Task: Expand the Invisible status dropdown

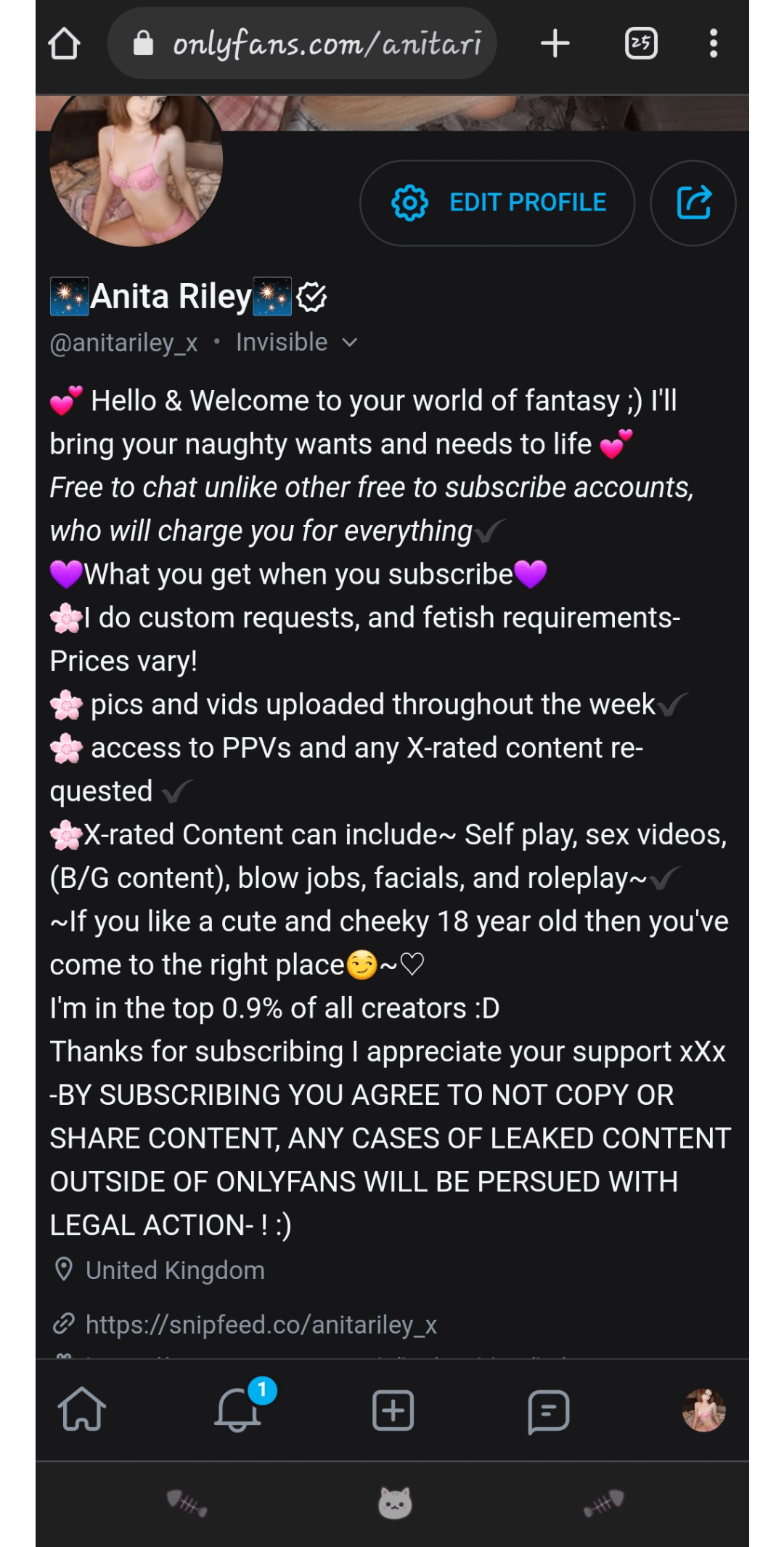Action: click(296, 343)
